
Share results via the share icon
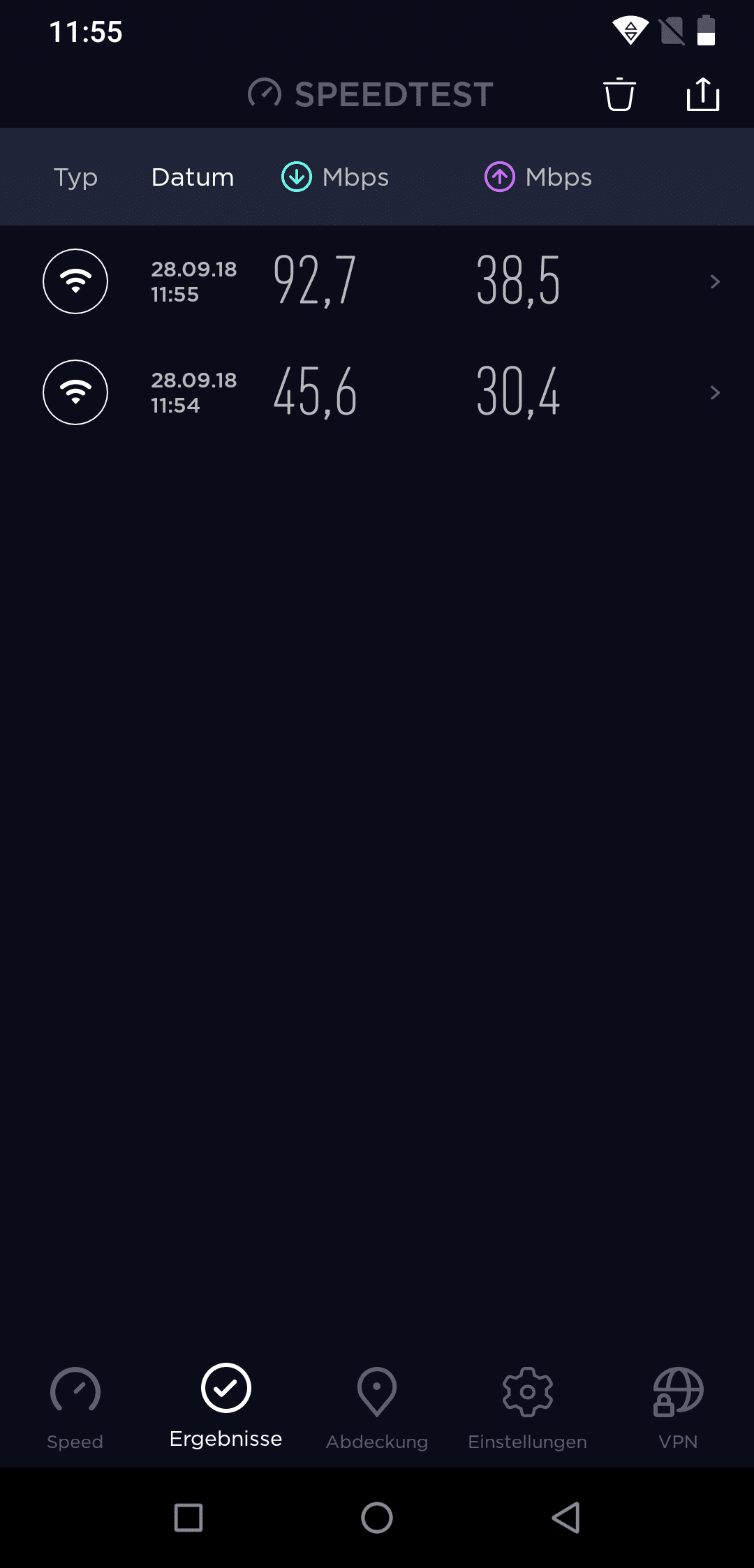pyautogui.click(x=702, y=94)
